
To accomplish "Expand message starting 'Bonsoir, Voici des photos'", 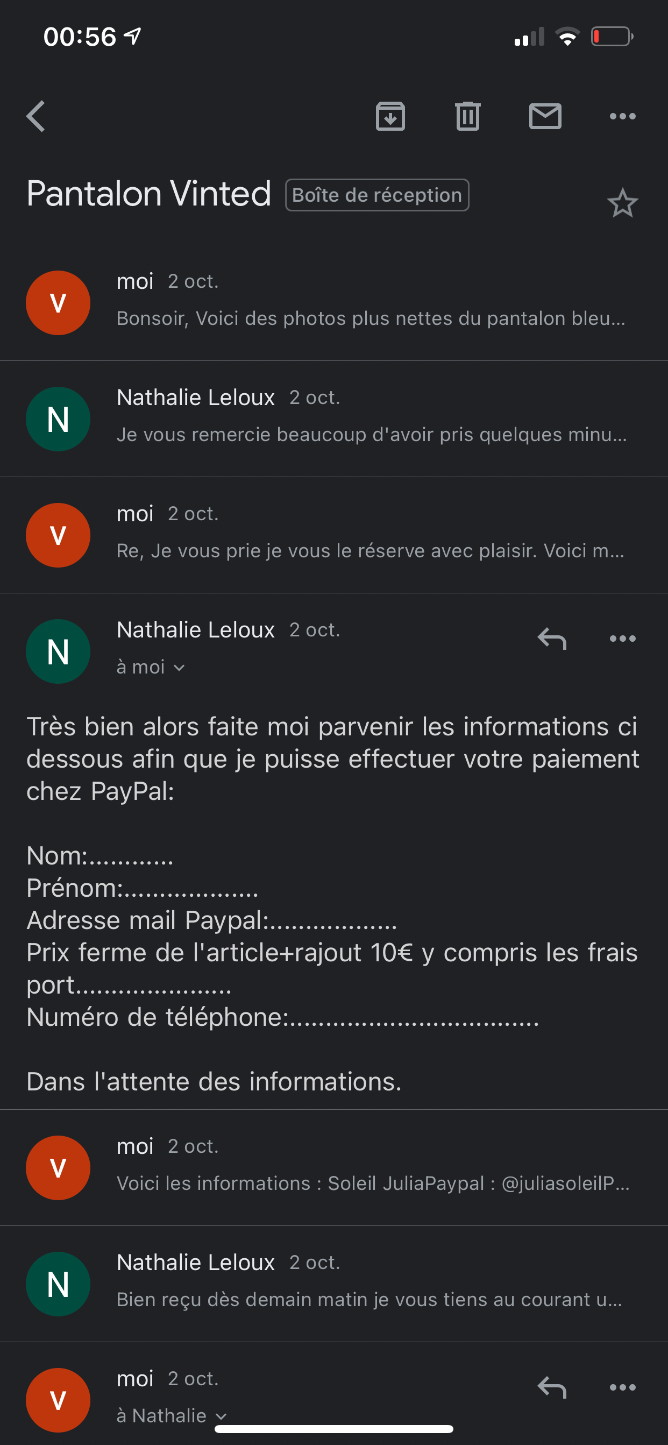I will pos(334,302).
